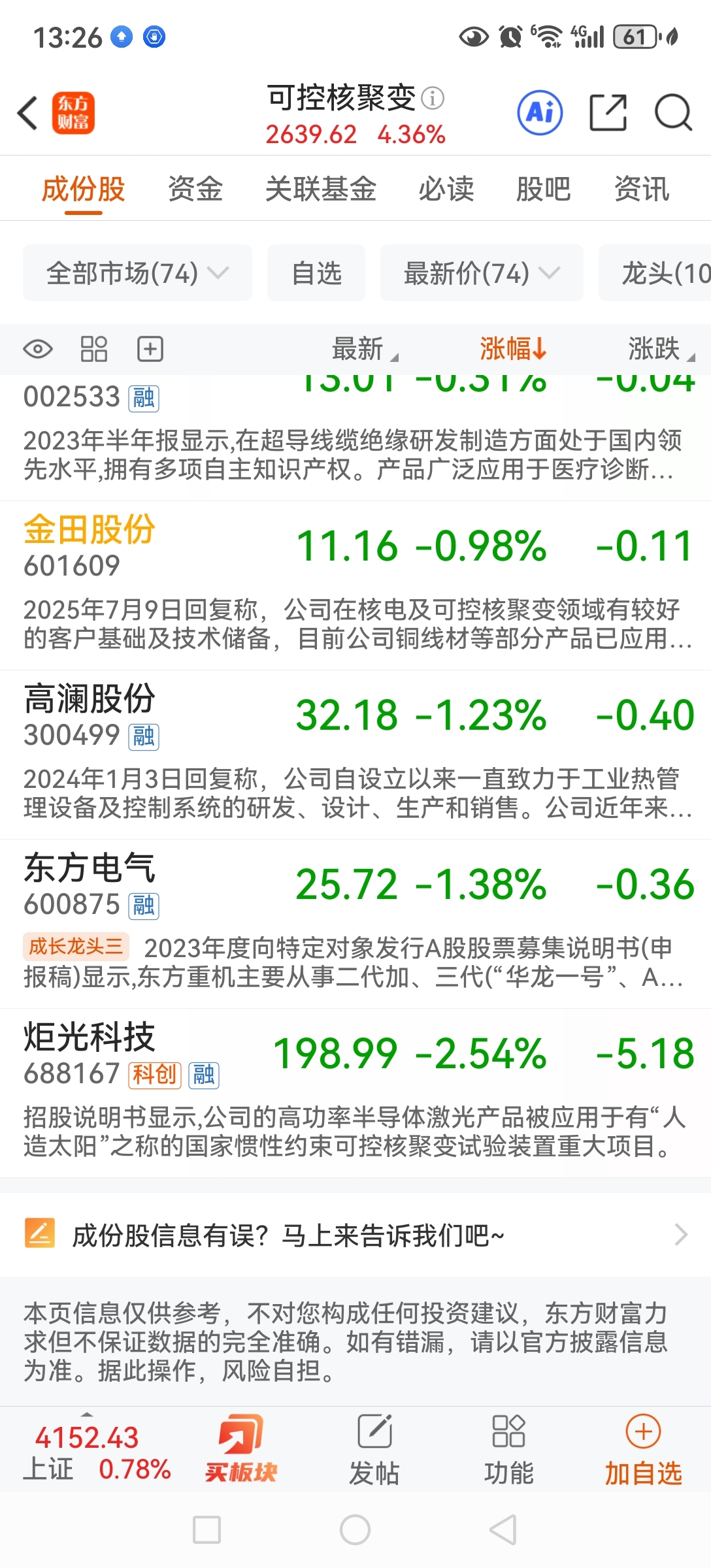711x1568 pixels.
Task: Go to the 股吧 tab
Action: pos(543,189)
